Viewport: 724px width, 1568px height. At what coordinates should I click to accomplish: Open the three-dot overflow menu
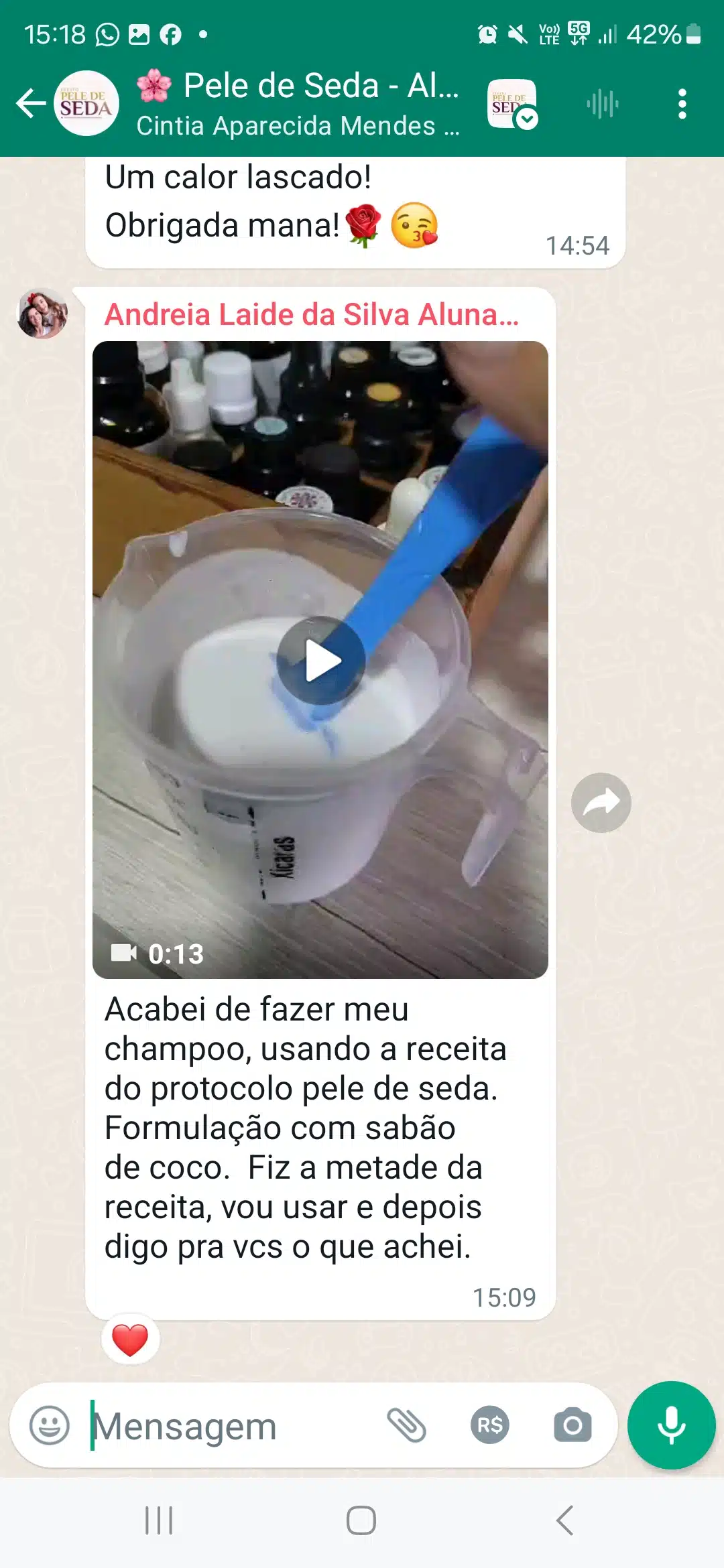pyautogui.click(x=682, y=104)
